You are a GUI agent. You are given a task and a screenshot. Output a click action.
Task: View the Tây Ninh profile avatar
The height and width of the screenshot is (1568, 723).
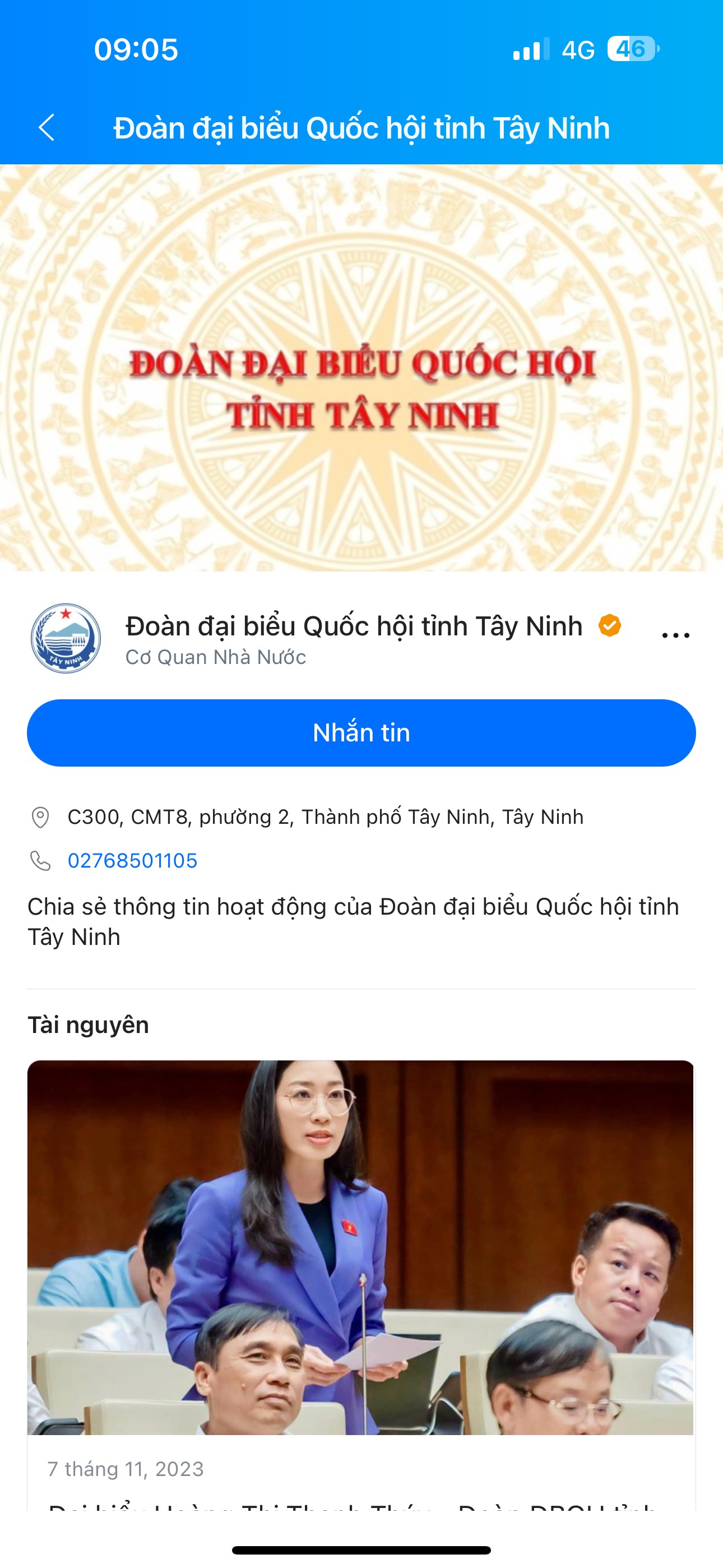(x=66, y=639)
